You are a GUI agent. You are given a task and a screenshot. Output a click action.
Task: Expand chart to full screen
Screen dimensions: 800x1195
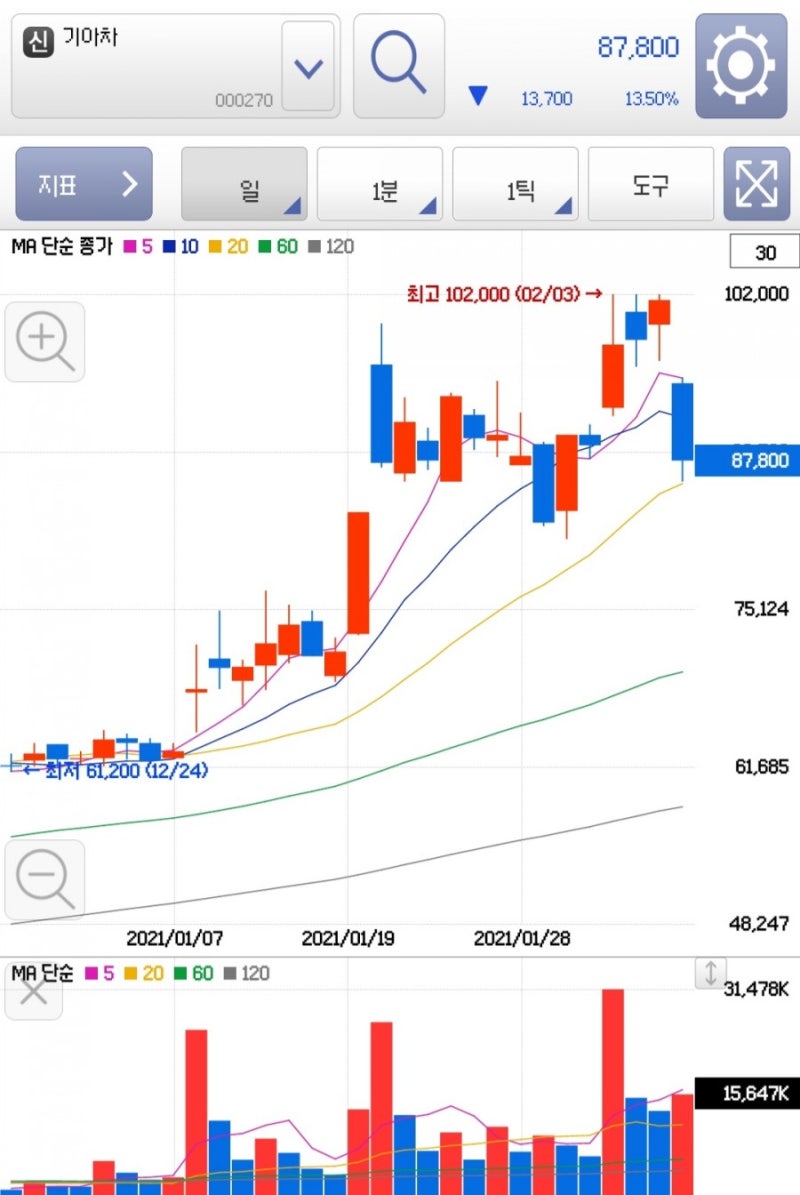pyautogui.click(x=755, y=185)
